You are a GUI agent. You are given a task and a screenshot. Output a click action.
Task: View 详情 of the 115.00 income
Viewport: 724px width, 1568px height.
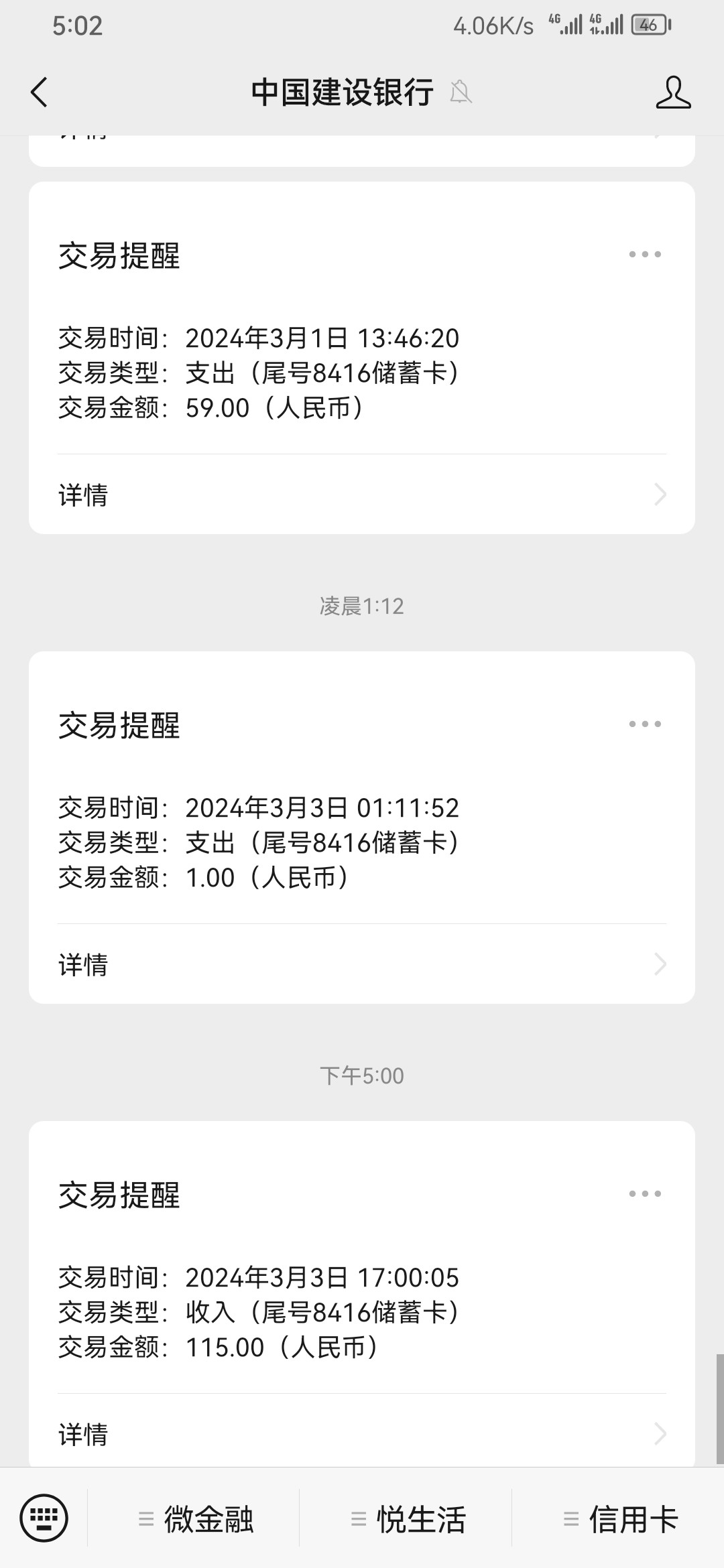(362, 1434)
